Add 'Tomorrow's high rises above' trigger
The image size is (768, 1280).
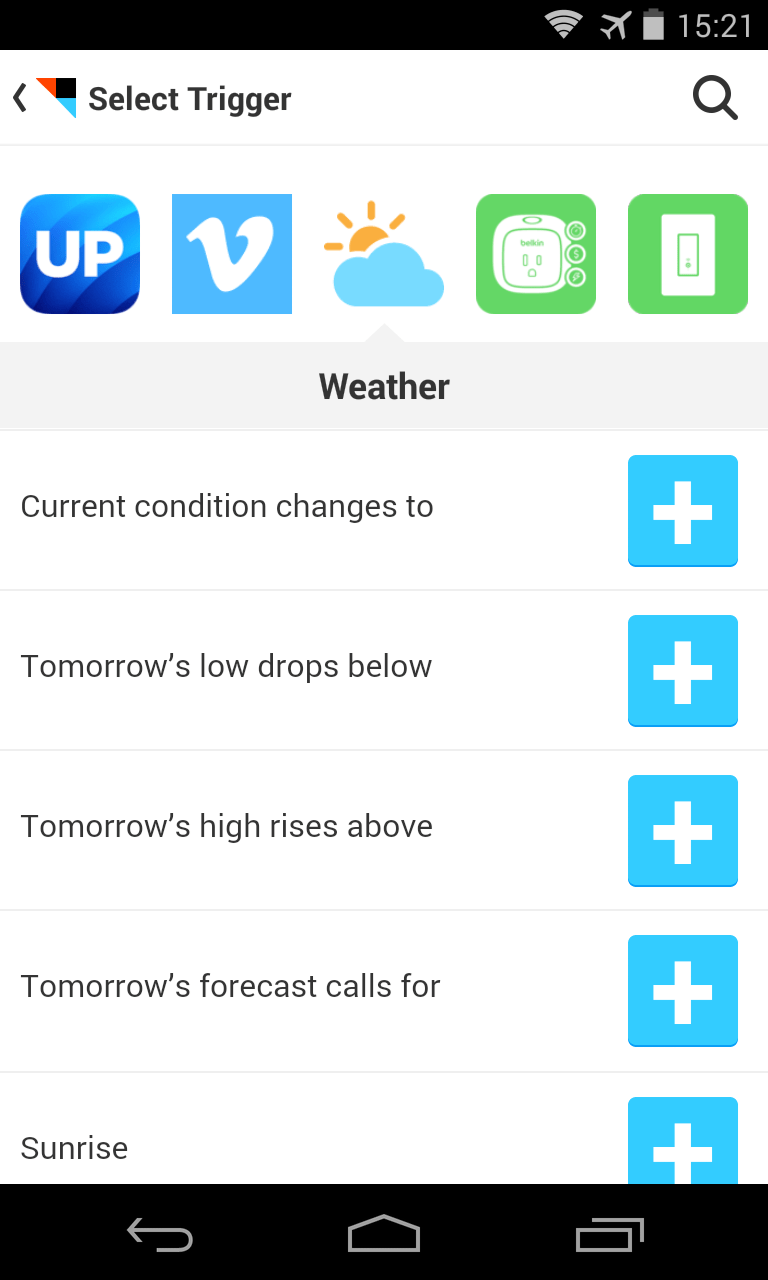[x=683, y=830]
